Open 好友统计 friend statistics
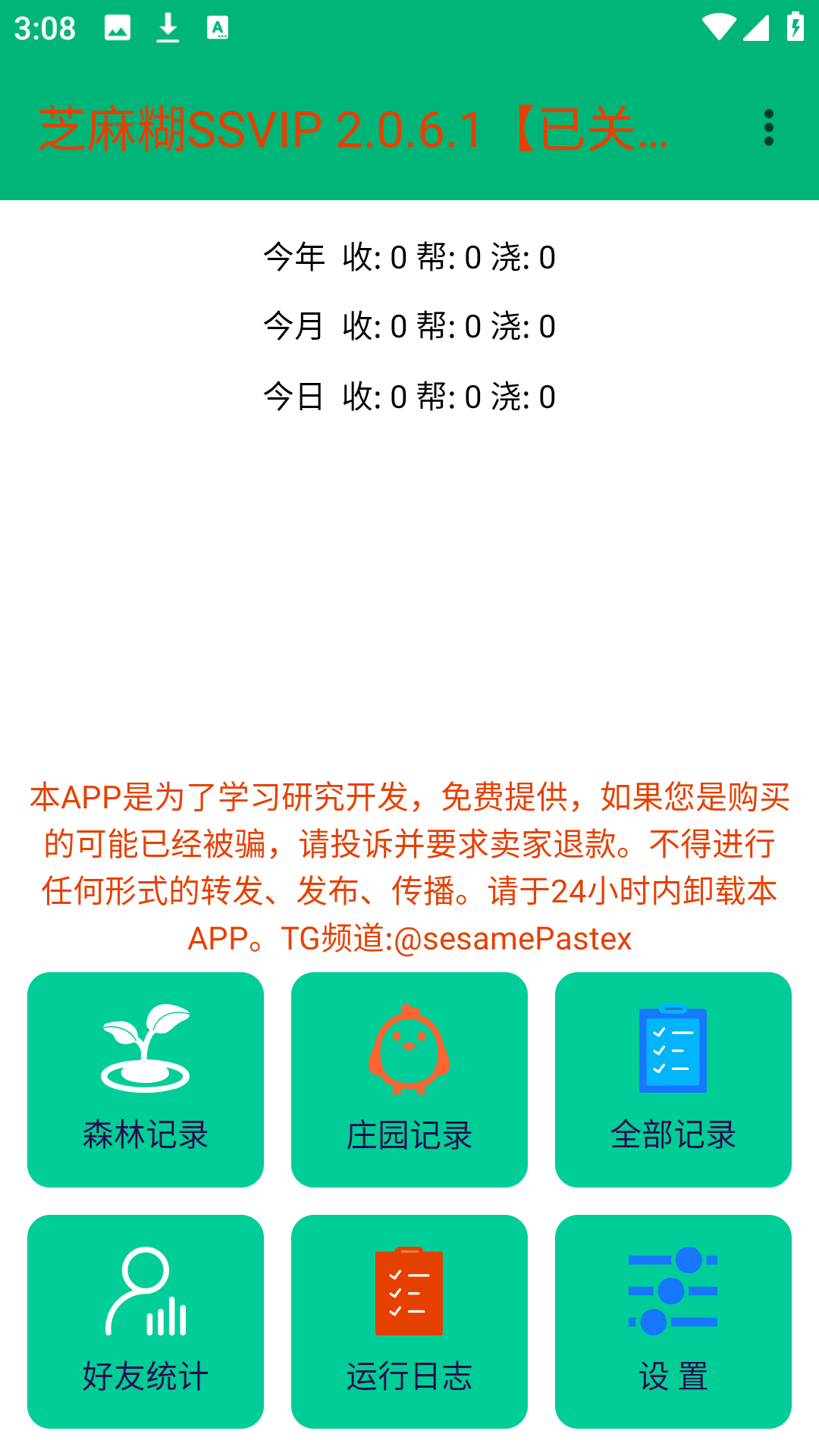 click(146, 1321)
